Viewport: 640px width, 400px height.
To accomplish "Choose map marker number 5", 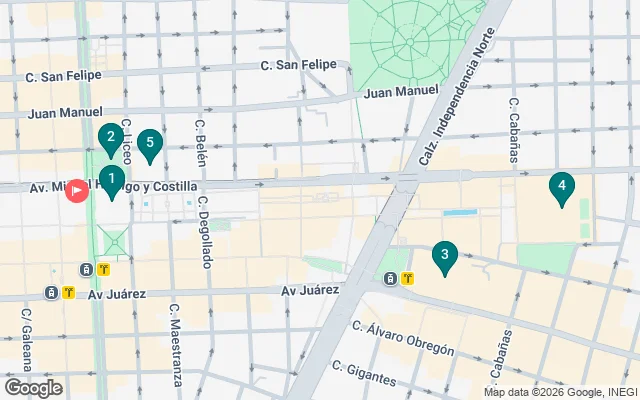I will point(150,145).
